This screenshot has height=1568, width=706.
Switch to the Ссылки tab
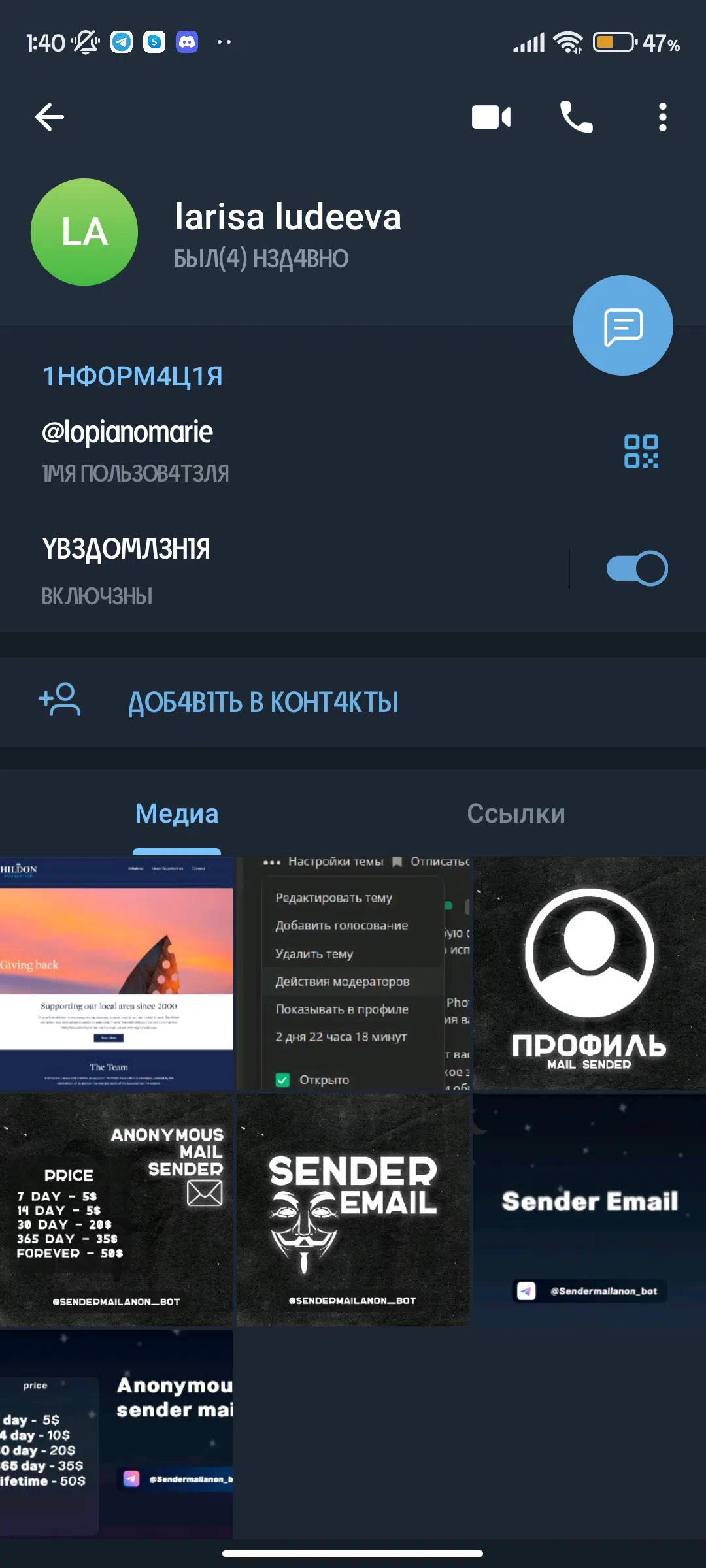pyautogui.click(x=516, y=813)
